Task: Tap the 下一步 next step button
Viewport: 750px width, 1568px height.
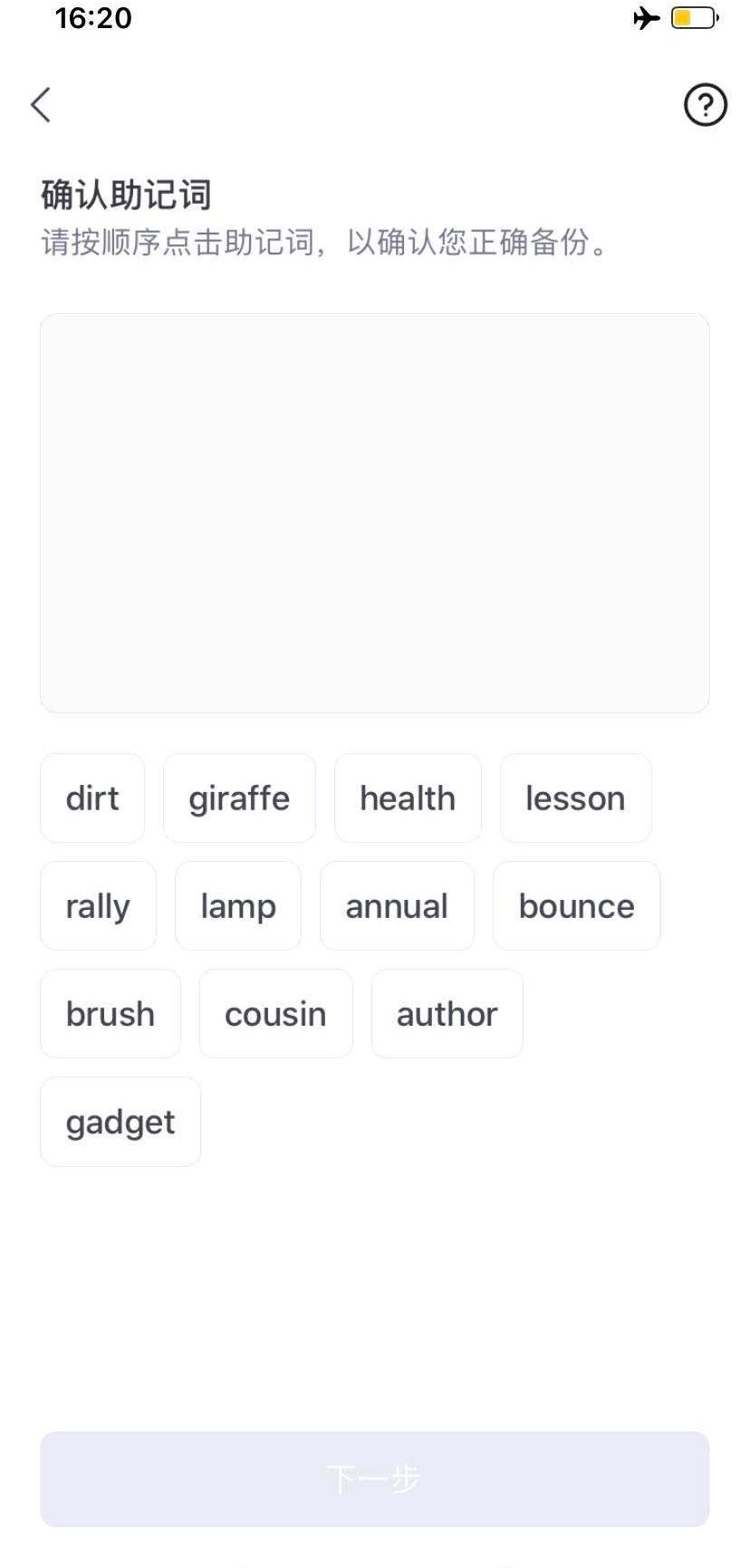Action: point(374,1479)
